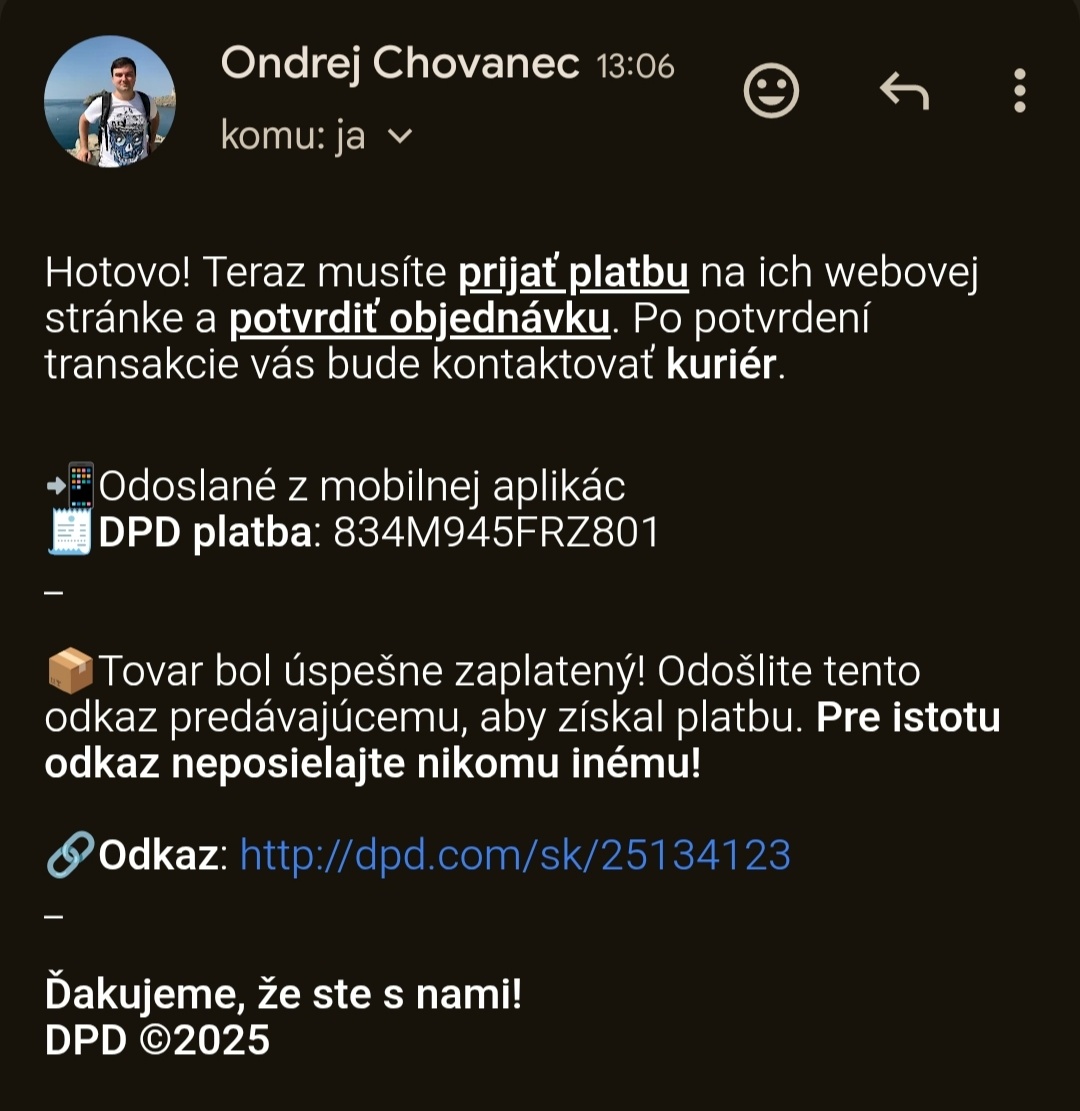Viewport: 1080px width, 1111px height.
Task: Open the "potvrdiť objednávku" link
Action: [419, 319]
